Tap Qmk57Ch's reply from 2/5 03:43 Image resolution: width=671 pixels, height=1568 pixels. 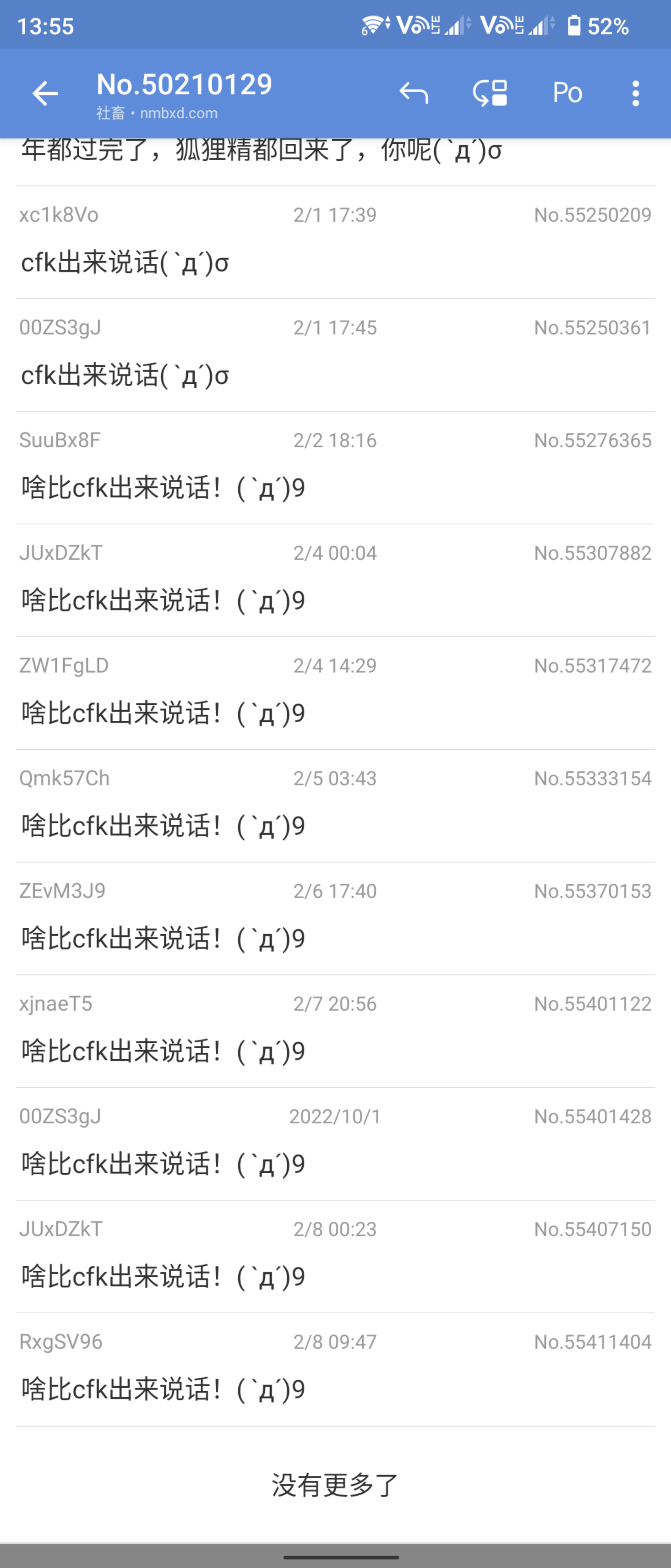(x=335, y=805)
